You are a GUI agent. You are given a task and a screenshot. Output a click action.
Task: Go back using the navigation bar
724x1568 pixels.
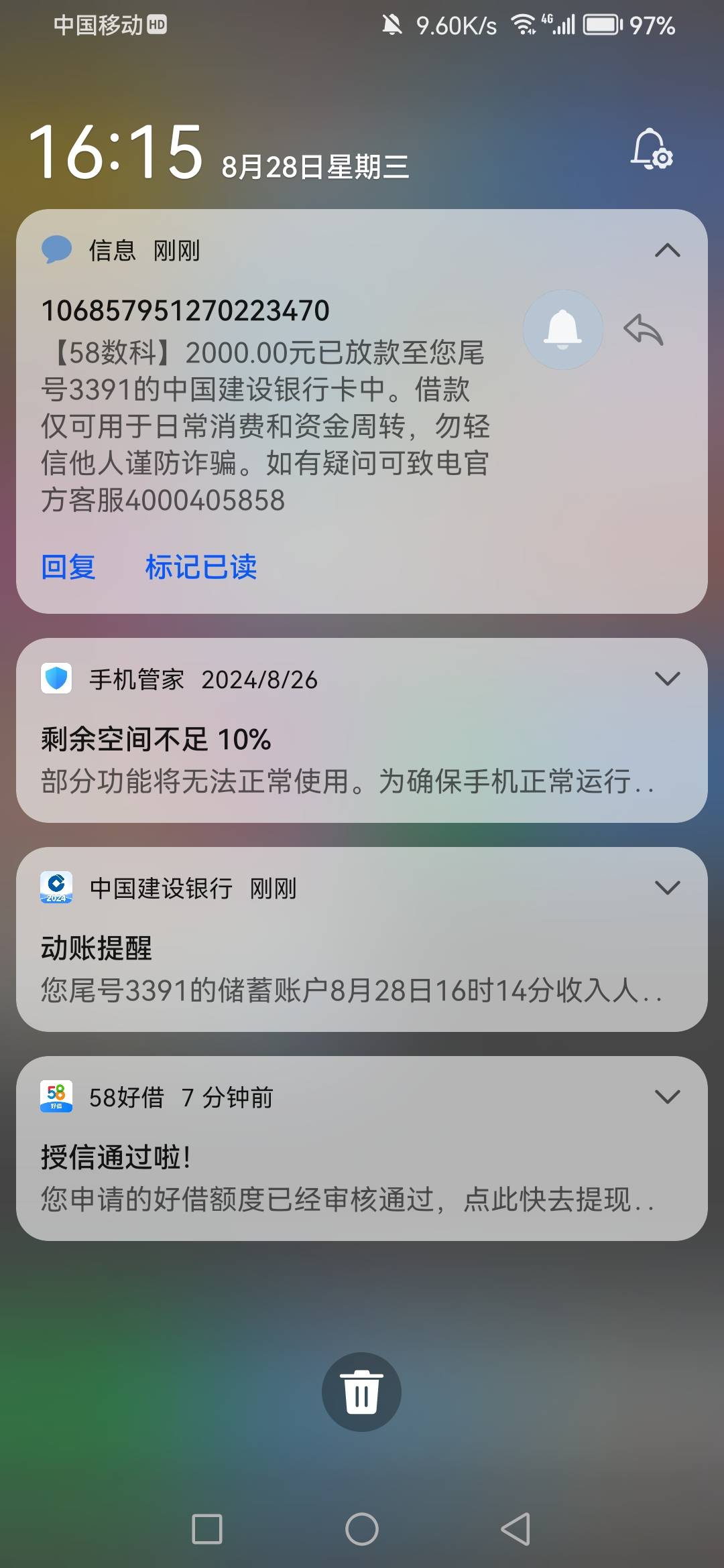[516, 1529]
